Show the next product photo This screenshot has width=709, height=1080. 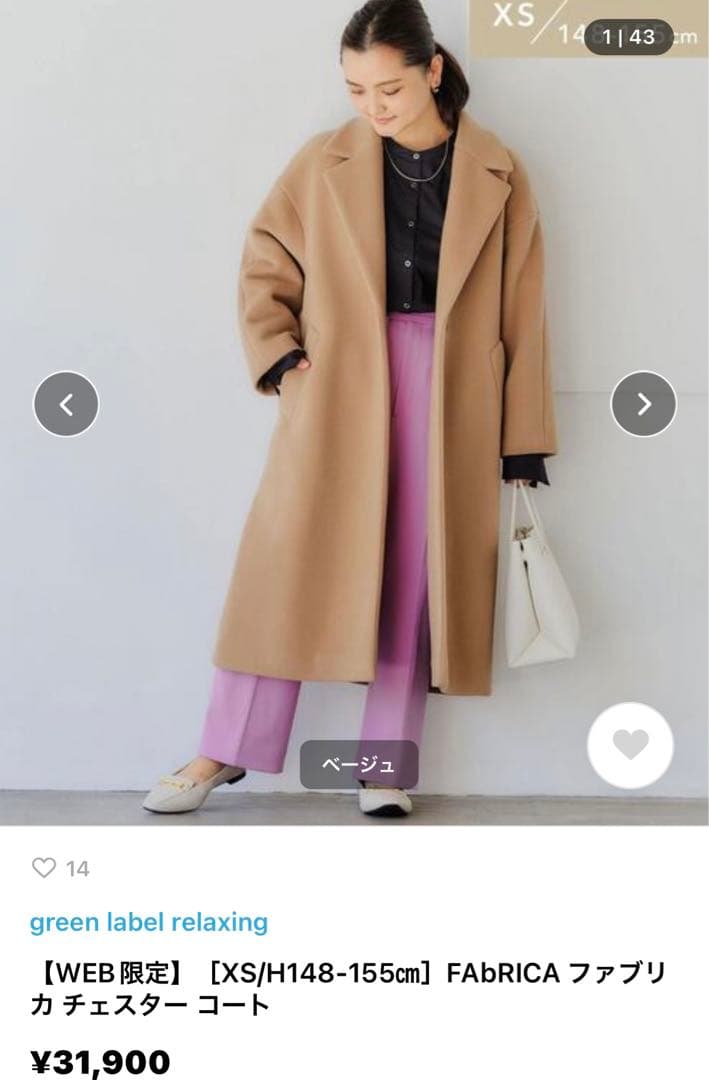pos(643,404)
